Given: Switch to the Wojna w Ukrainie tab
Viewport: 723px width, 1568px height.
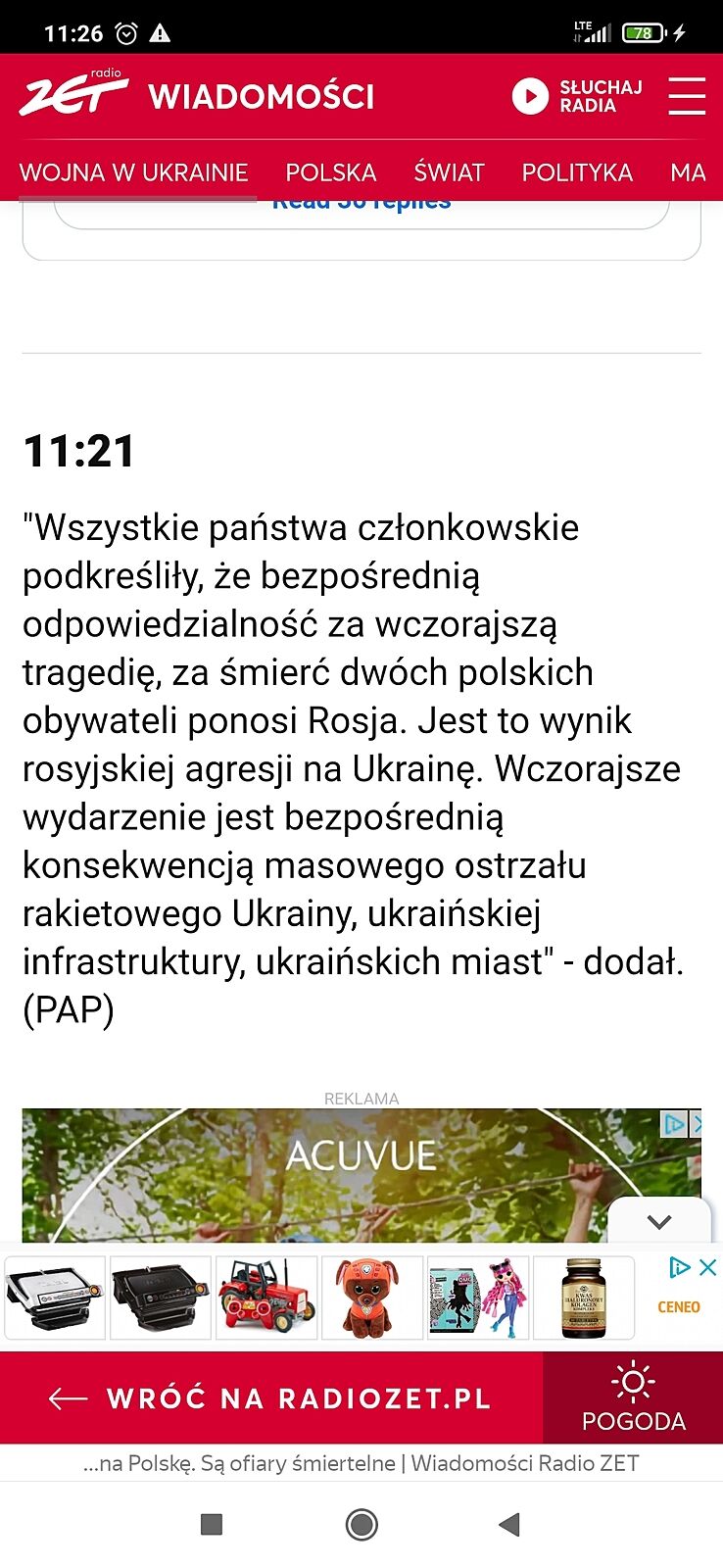Looking at the screenshot, I should 133,172.
